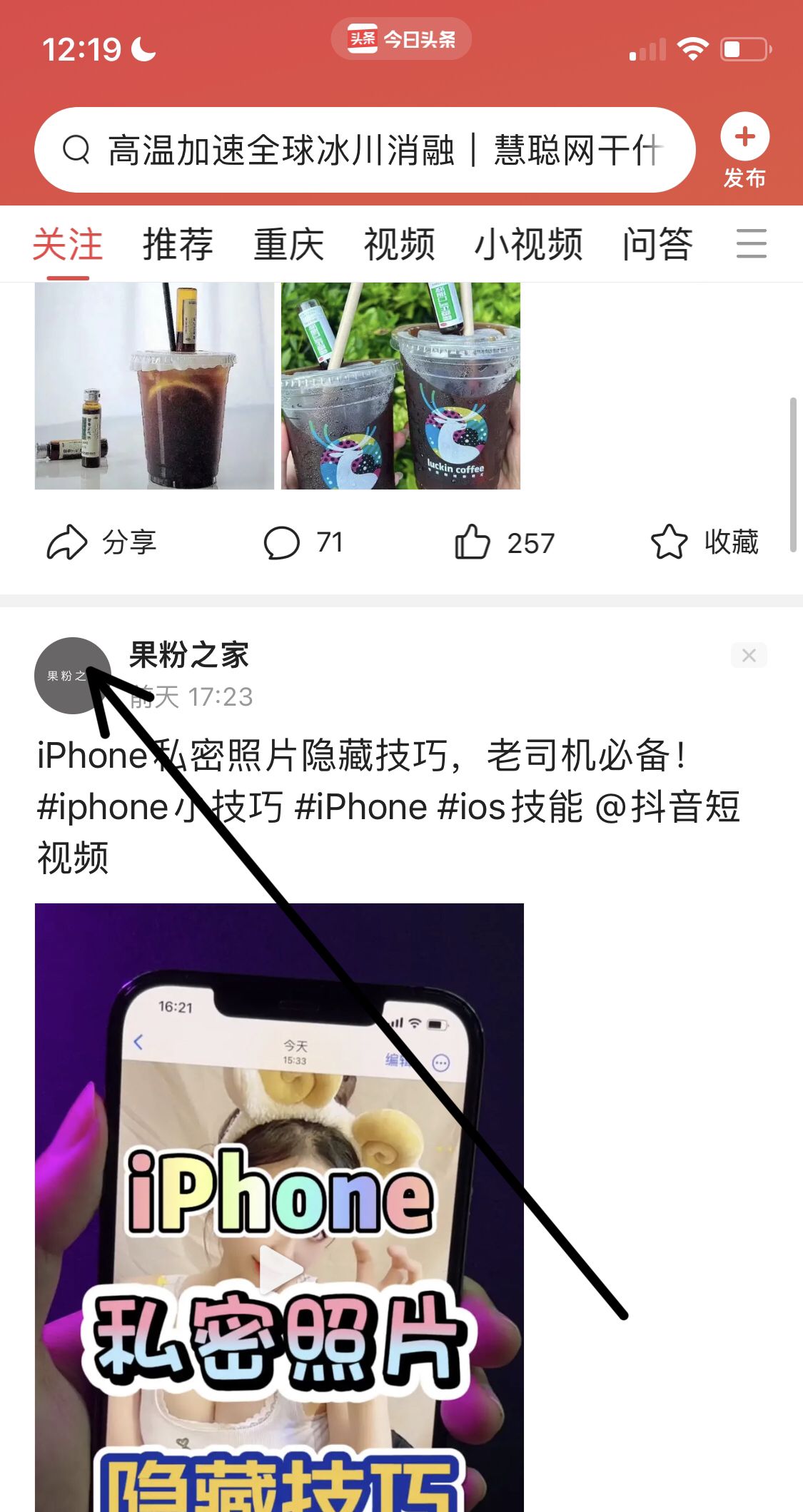Image resolution: width=803 pixels, height=1512 pixels.
Task: View the luckin coffee cups photo
Action: click(x=400, y=385)
